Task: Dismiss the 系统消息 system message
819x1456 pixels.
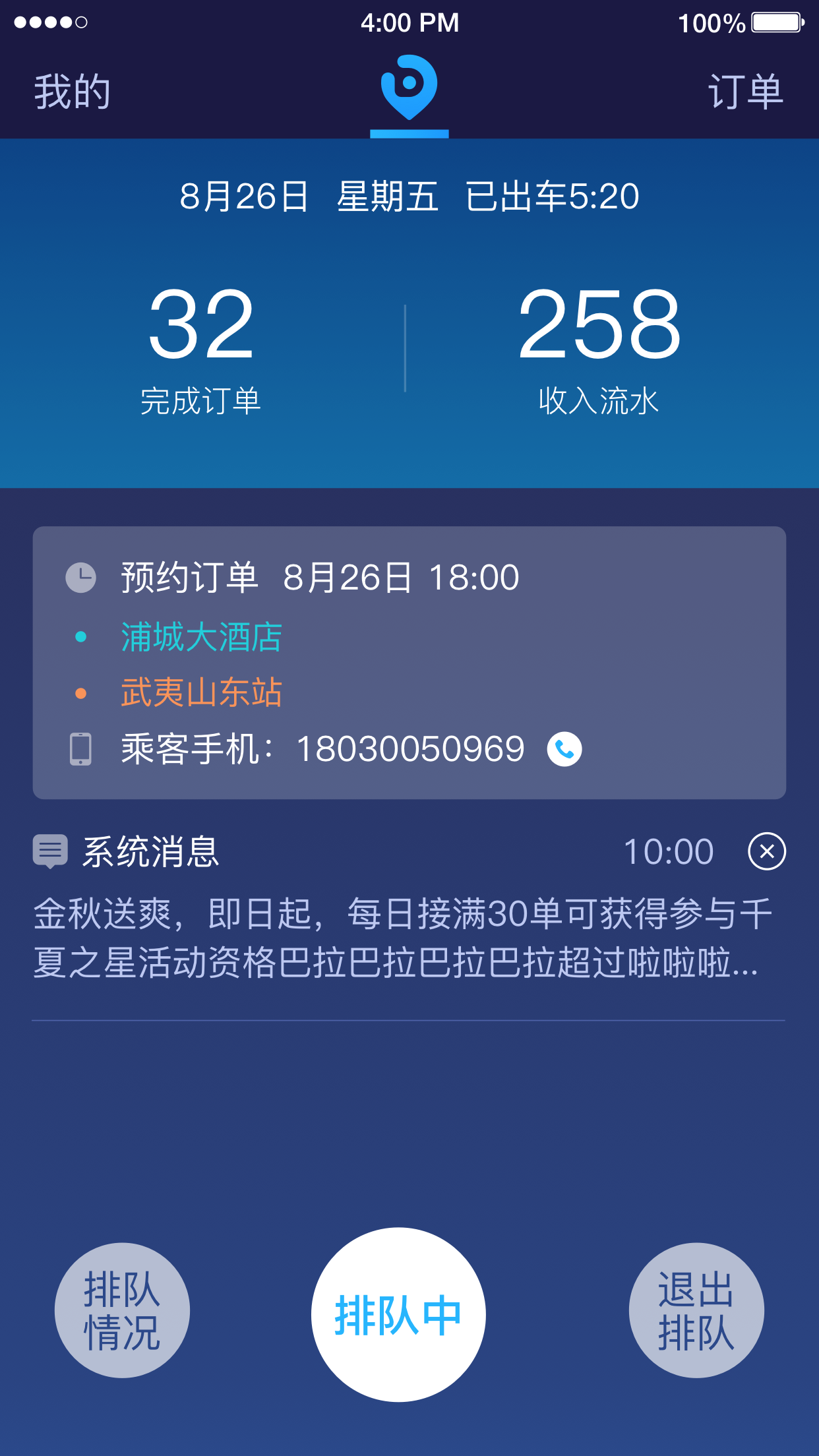Action: click(766, 851)
